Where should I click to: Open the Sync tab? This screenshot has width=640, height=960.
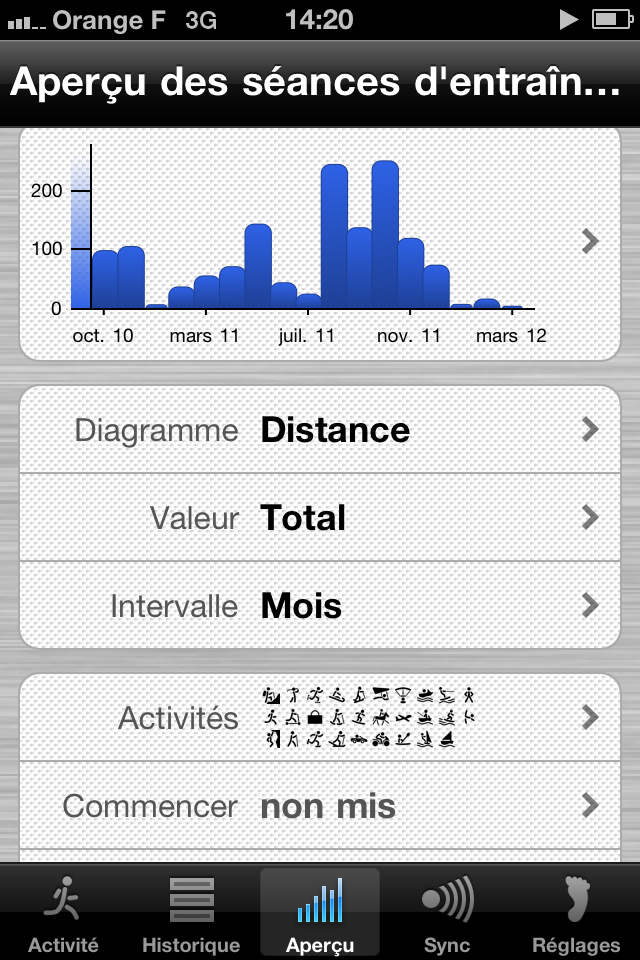point(447,914)
